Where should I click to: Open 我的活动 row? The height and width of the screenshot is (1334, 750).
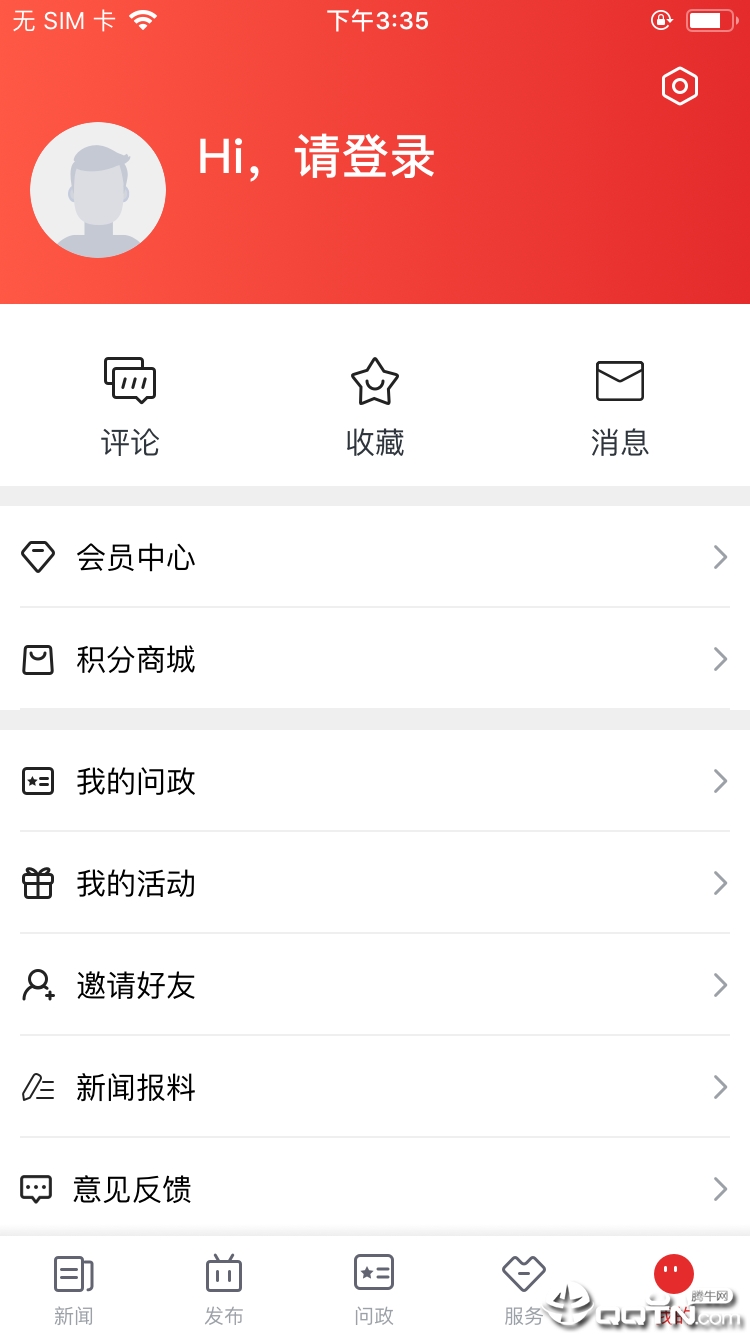(375, 883)
